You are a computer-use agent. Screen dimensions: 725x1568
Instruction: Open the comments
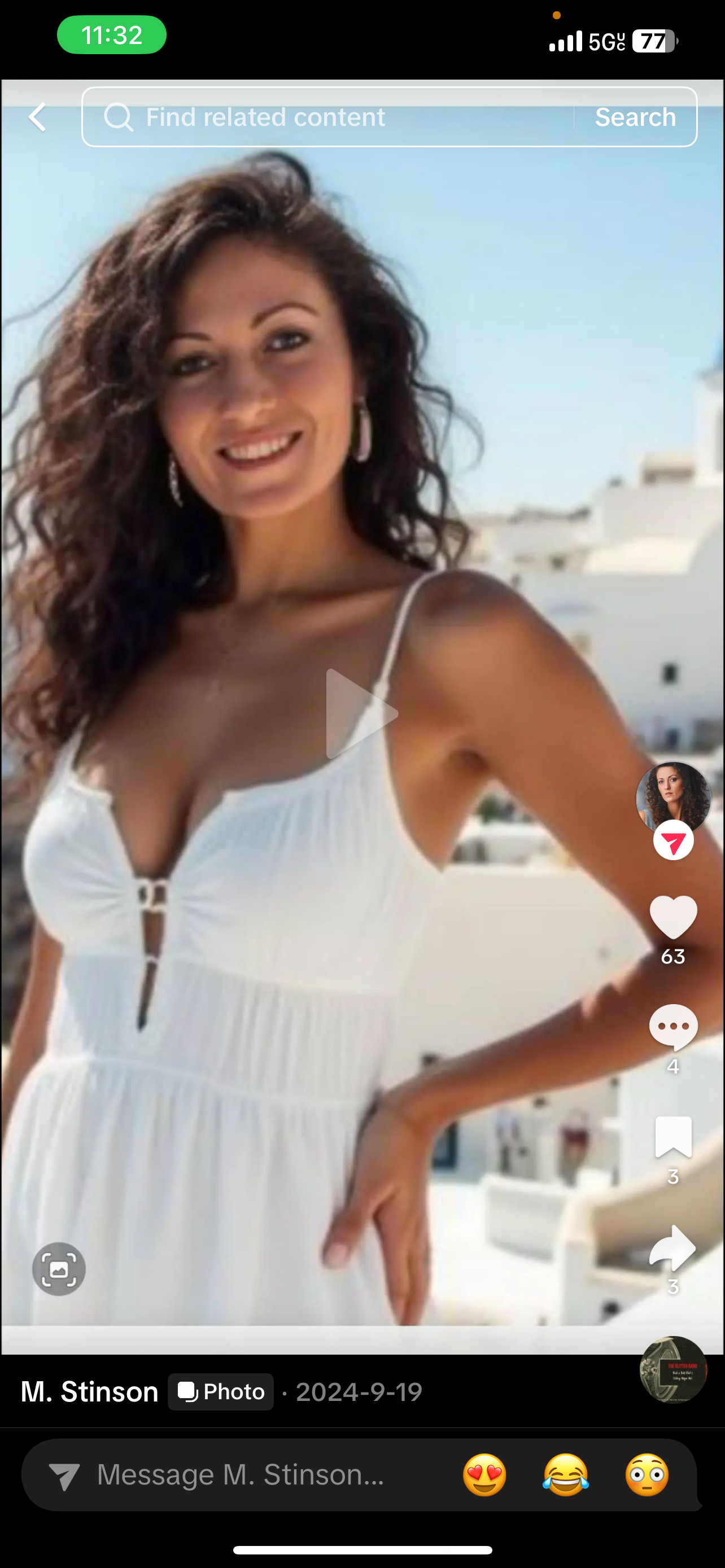tap(672, 1026)
